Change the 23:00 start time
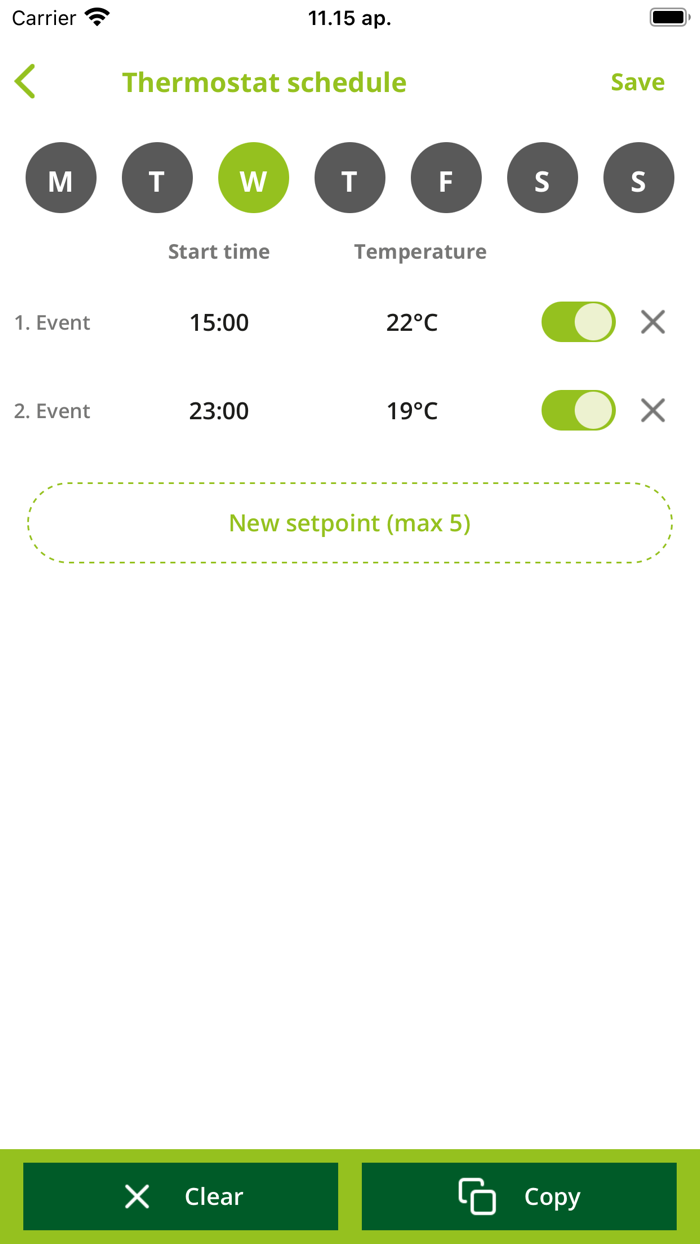700x1244 pixels. [x=219, y=411]
